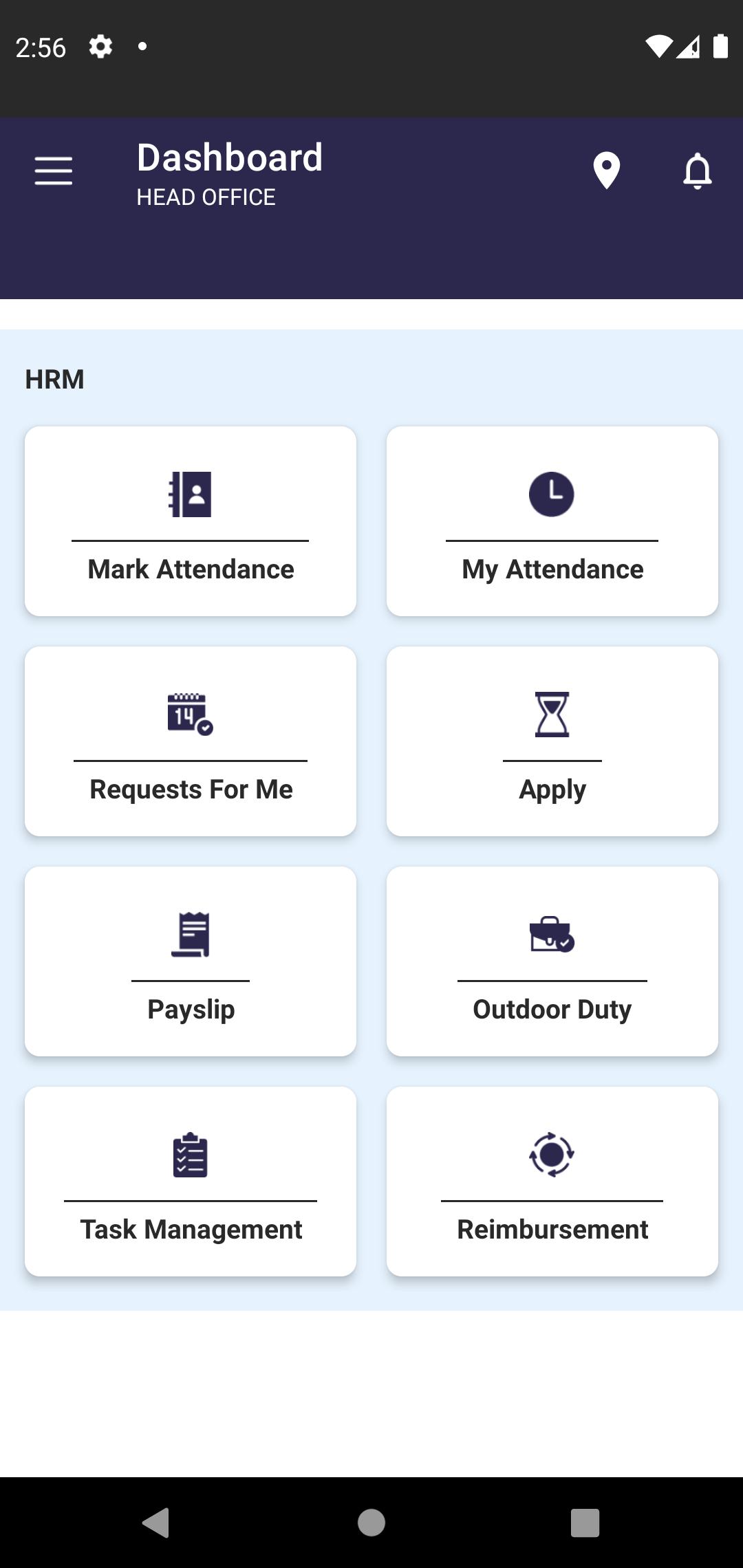Open the Mark Attendance card
743x1568 pixels.
click(x=191, y=521)
